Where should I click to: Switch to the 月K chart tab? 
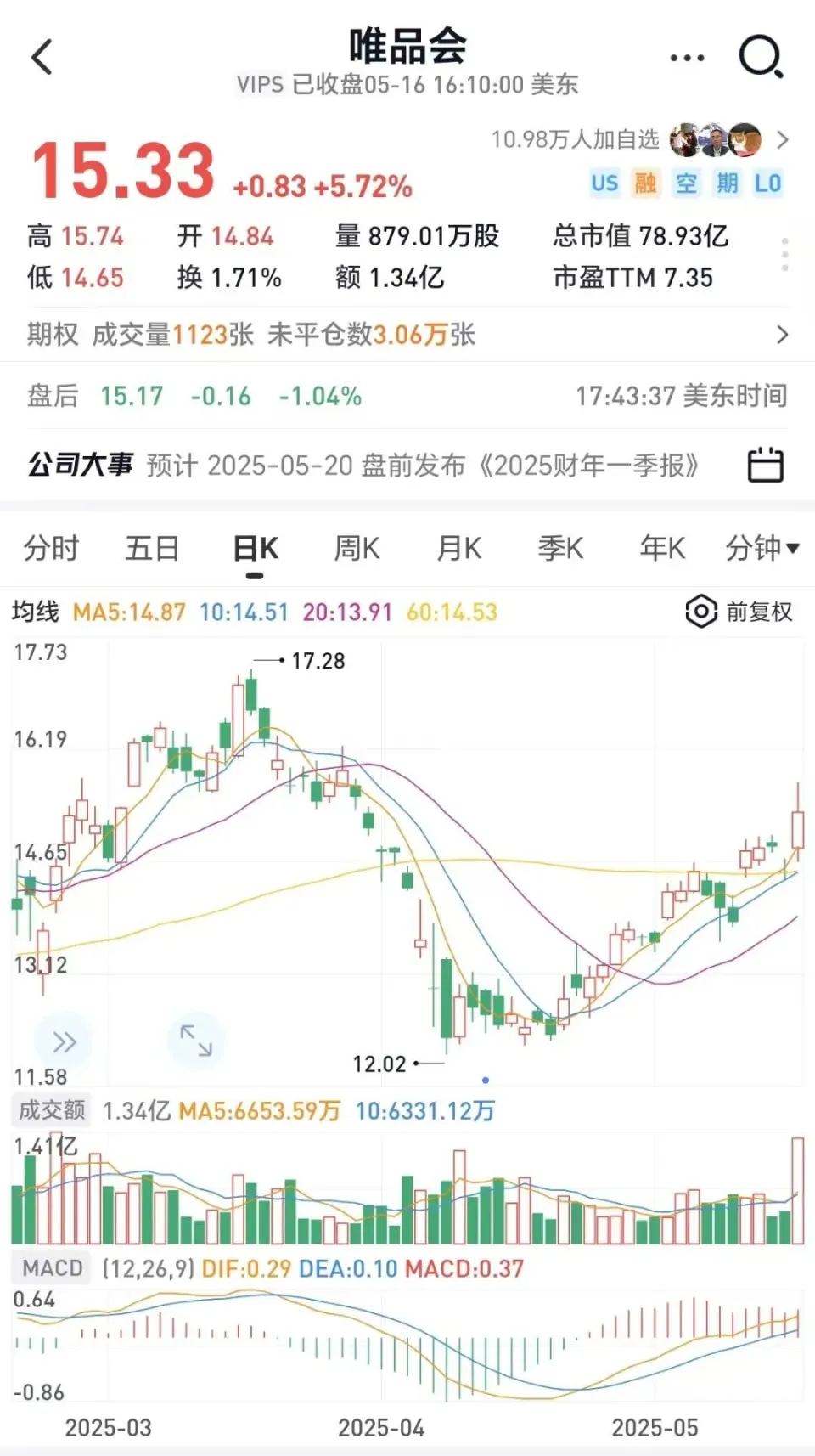pyautogui.click(x=458, y=548)
